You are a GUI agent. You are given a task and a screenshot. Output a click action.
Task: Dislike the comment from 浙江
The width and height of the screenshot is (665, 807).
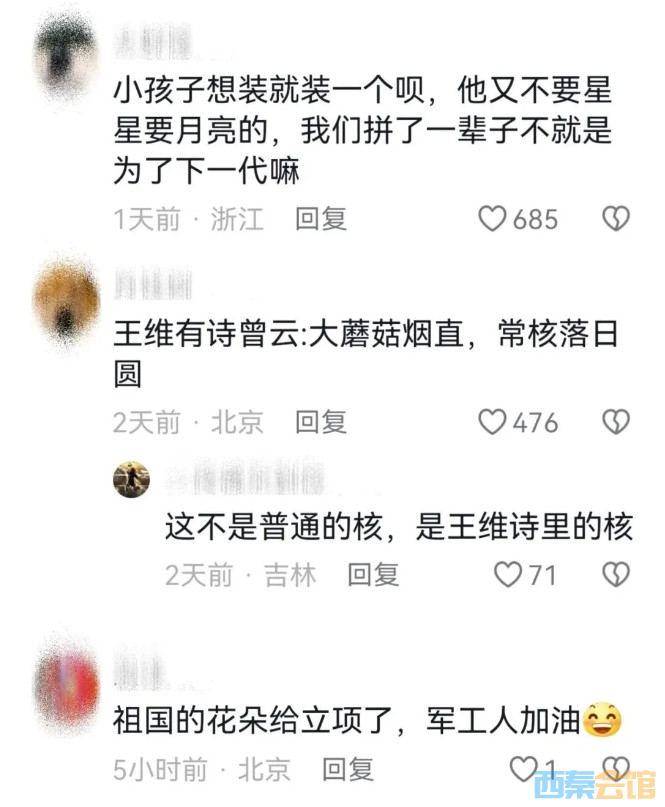(616, 219)
